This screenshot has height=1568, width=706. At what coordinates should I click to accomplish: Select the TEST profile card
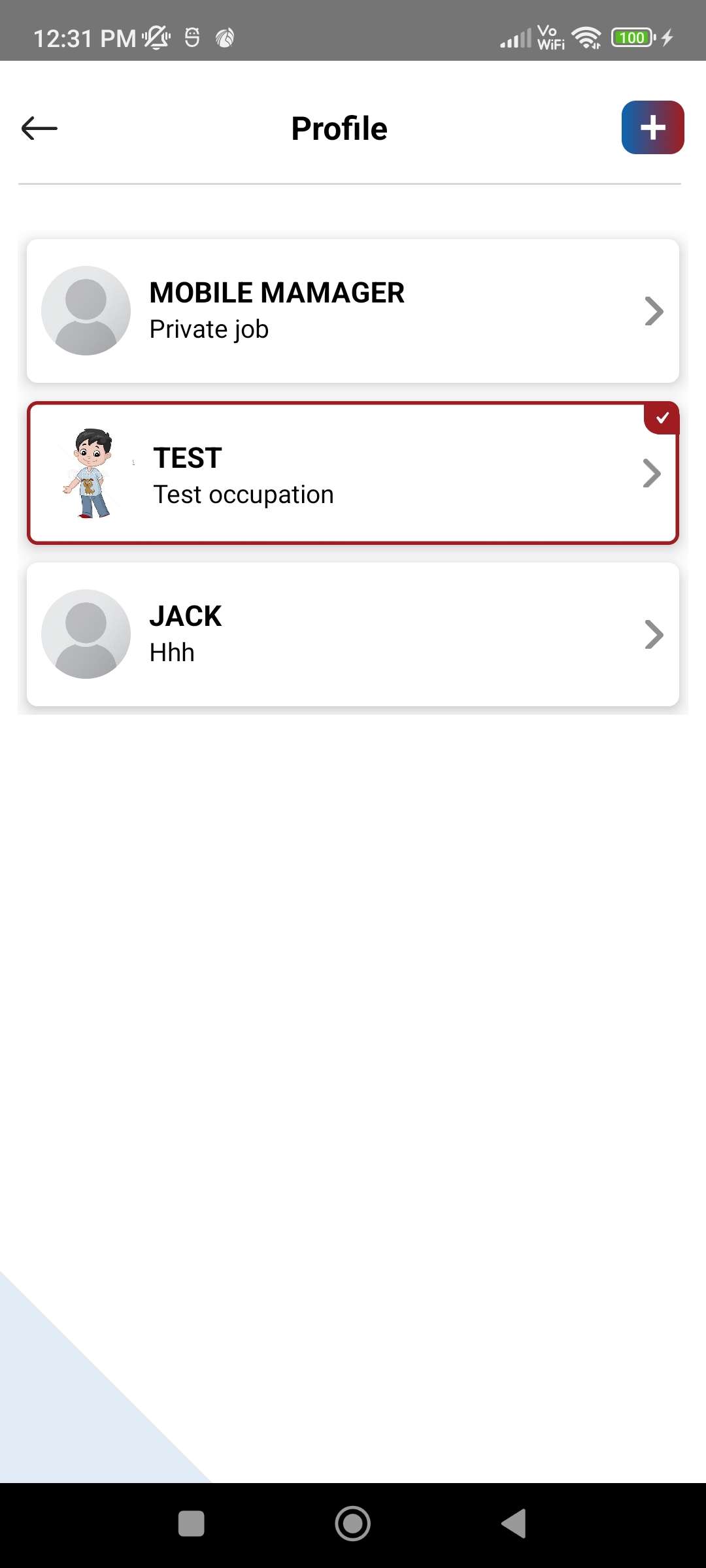pos(353,474)
